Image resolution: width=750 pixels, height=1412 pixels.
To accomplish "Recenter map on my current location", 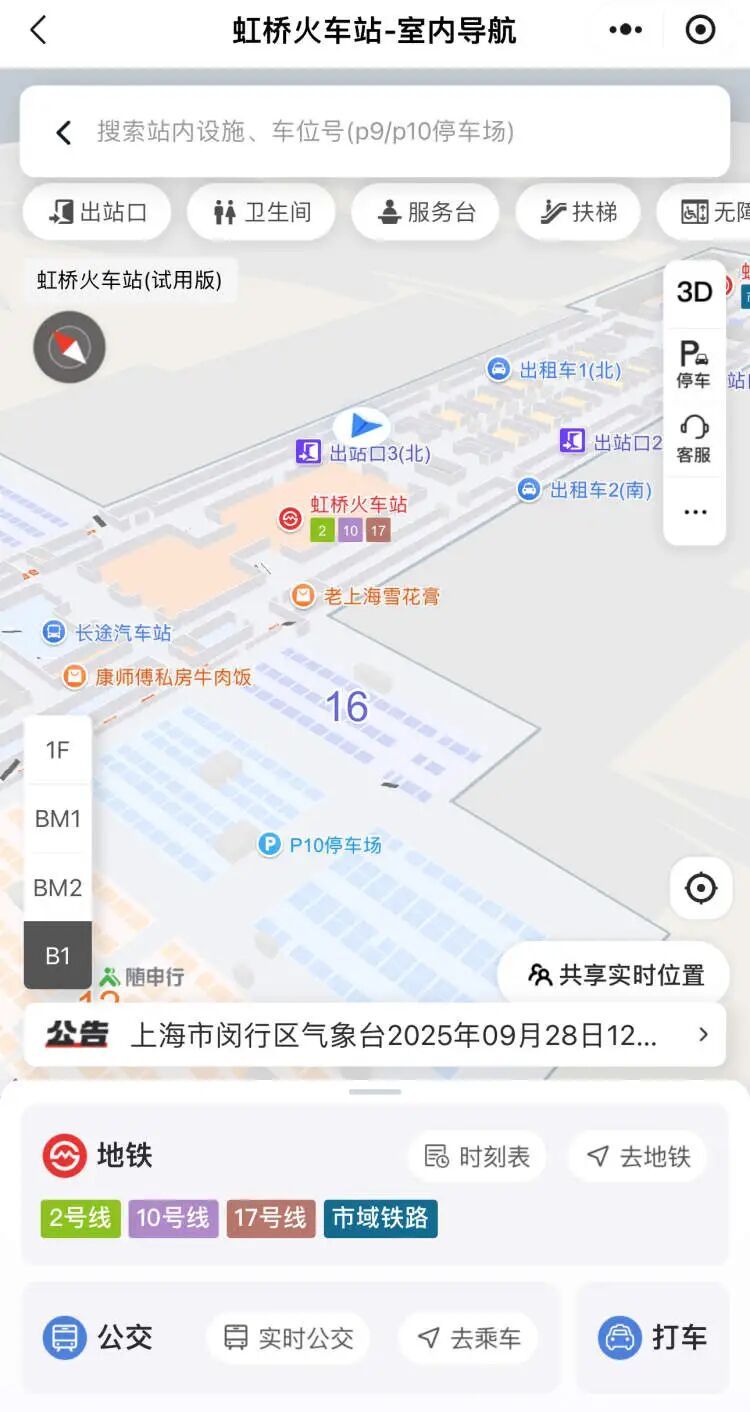I will [x=700, y=887].
